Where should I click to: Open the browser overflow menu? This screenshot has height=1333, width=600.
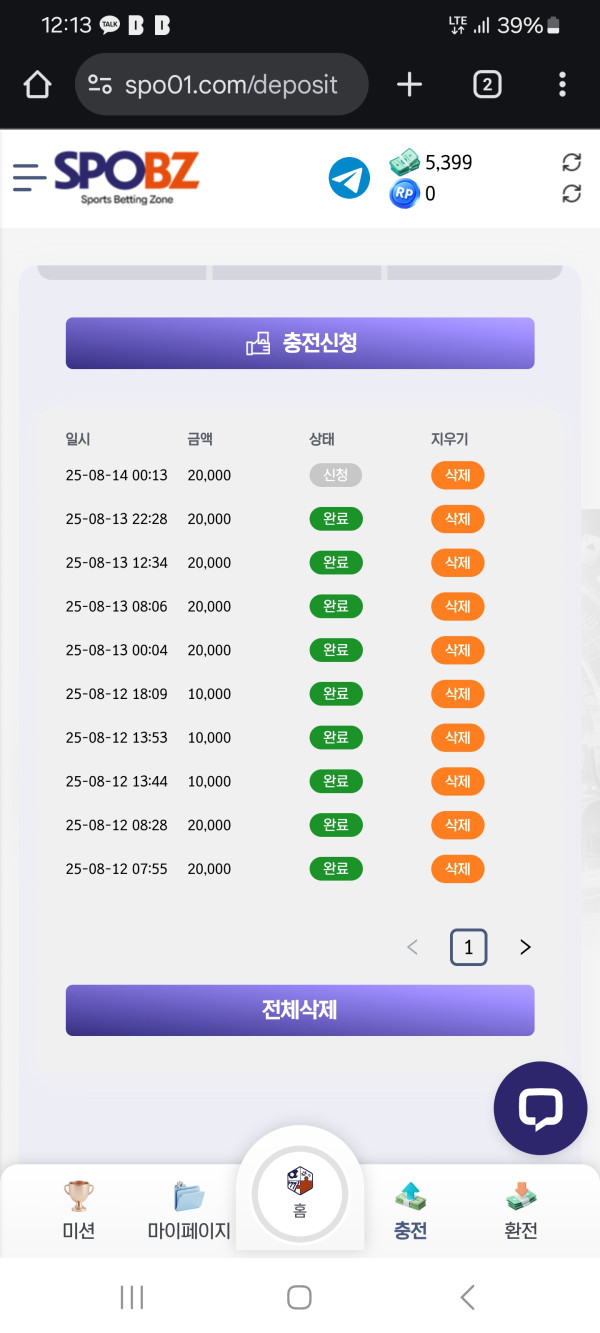[563, 85]
